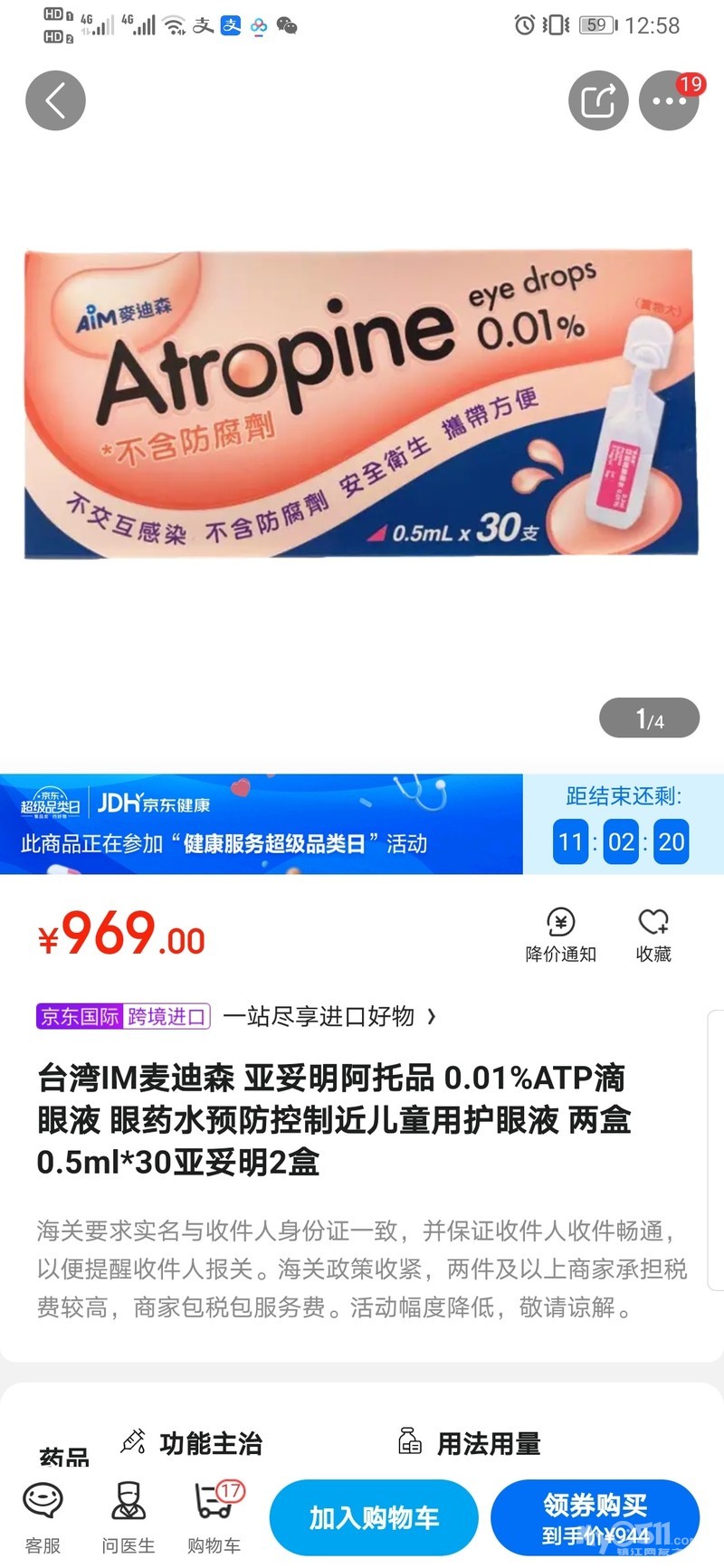Screen dimensions: 724x1568
Task: Share this product
Action: [x=598, y=100]
